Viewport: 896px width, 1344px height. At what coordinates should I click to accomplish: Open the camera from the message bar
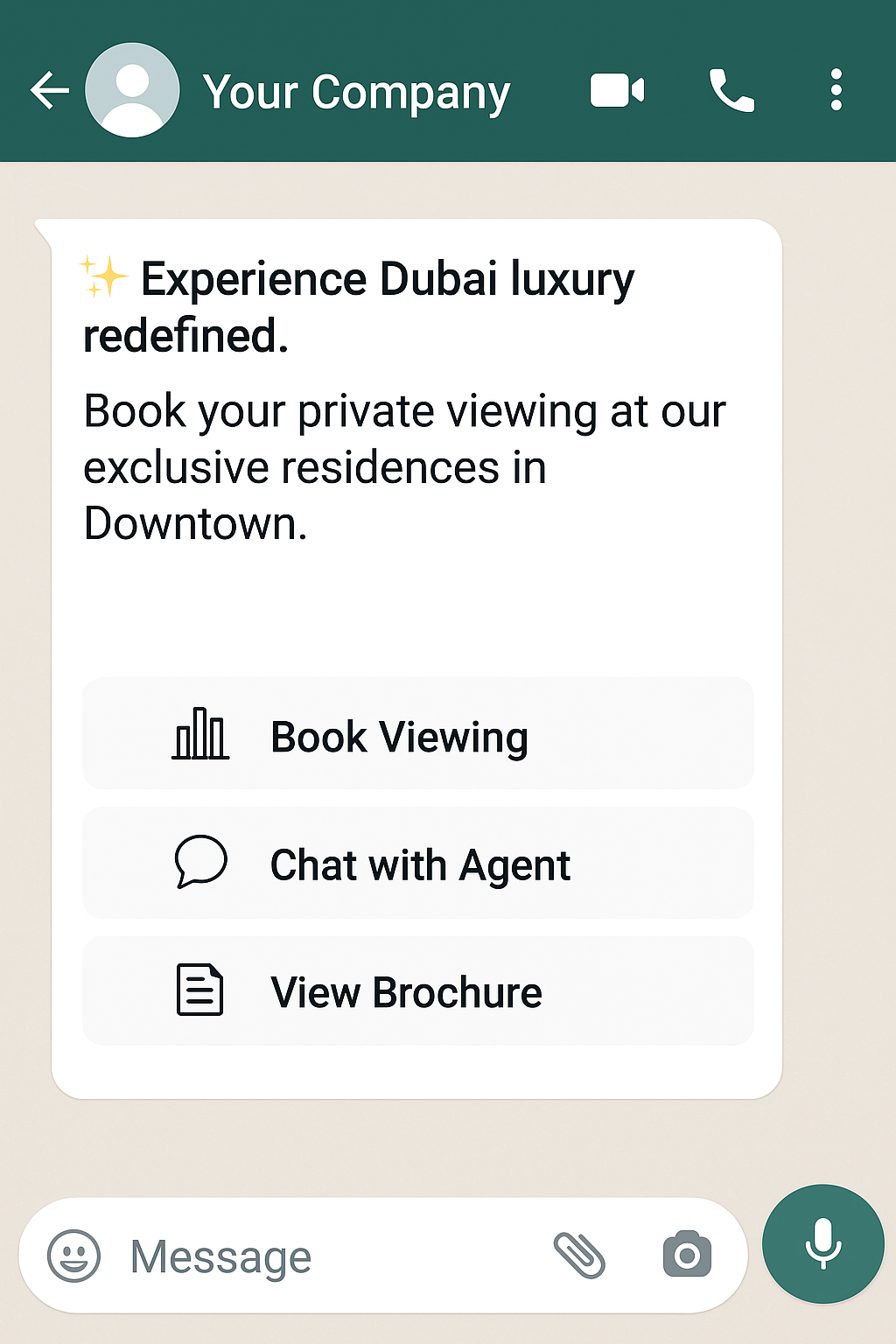pos(688,1255)
